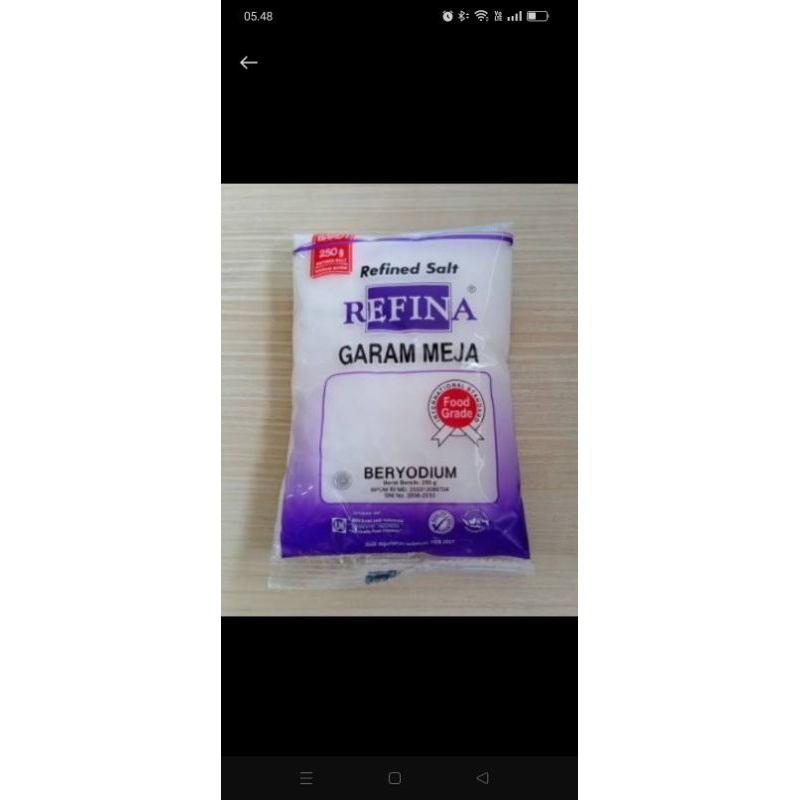Screen dimensions: 800x800
Task: Open the recent apps menu
Action: (306, 777)
